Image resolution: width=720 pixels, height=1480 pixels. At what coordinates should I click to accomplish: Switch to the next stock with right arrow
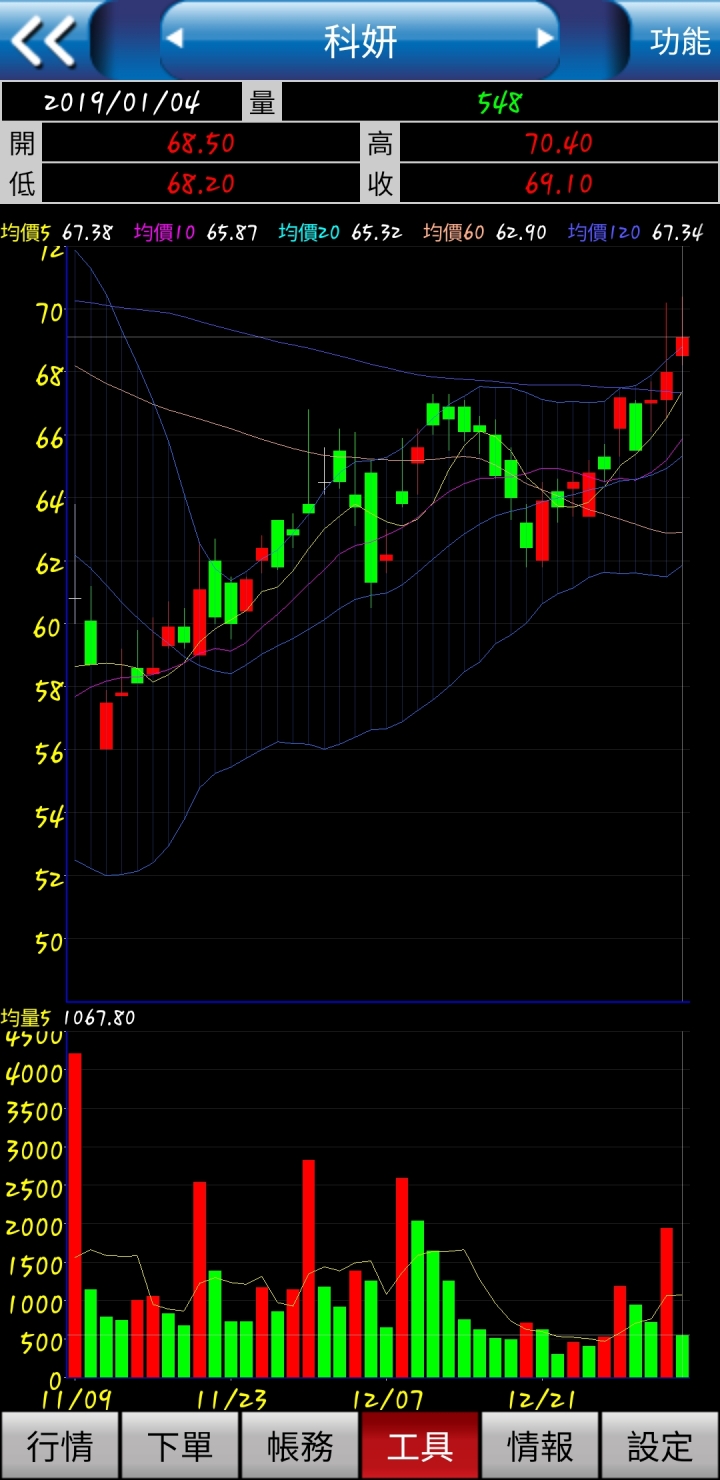(x=545, y=39)
